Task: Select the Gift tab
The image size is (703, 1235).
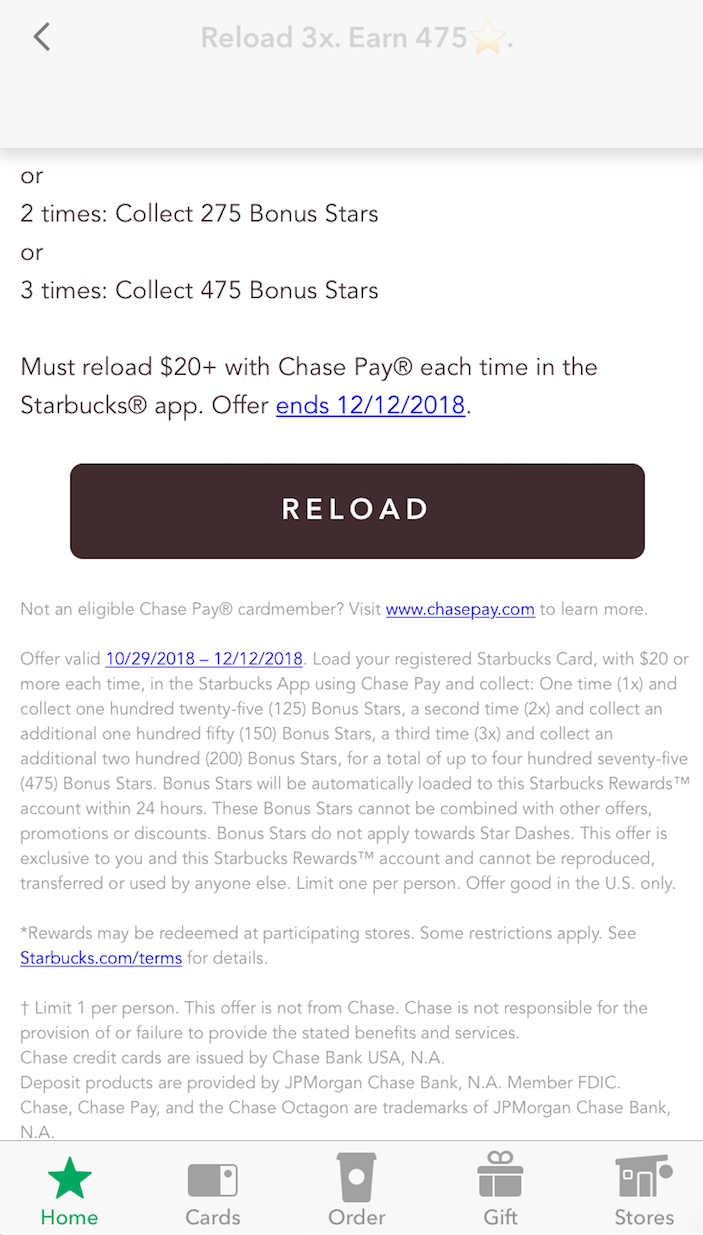Action: [500, 1190]
